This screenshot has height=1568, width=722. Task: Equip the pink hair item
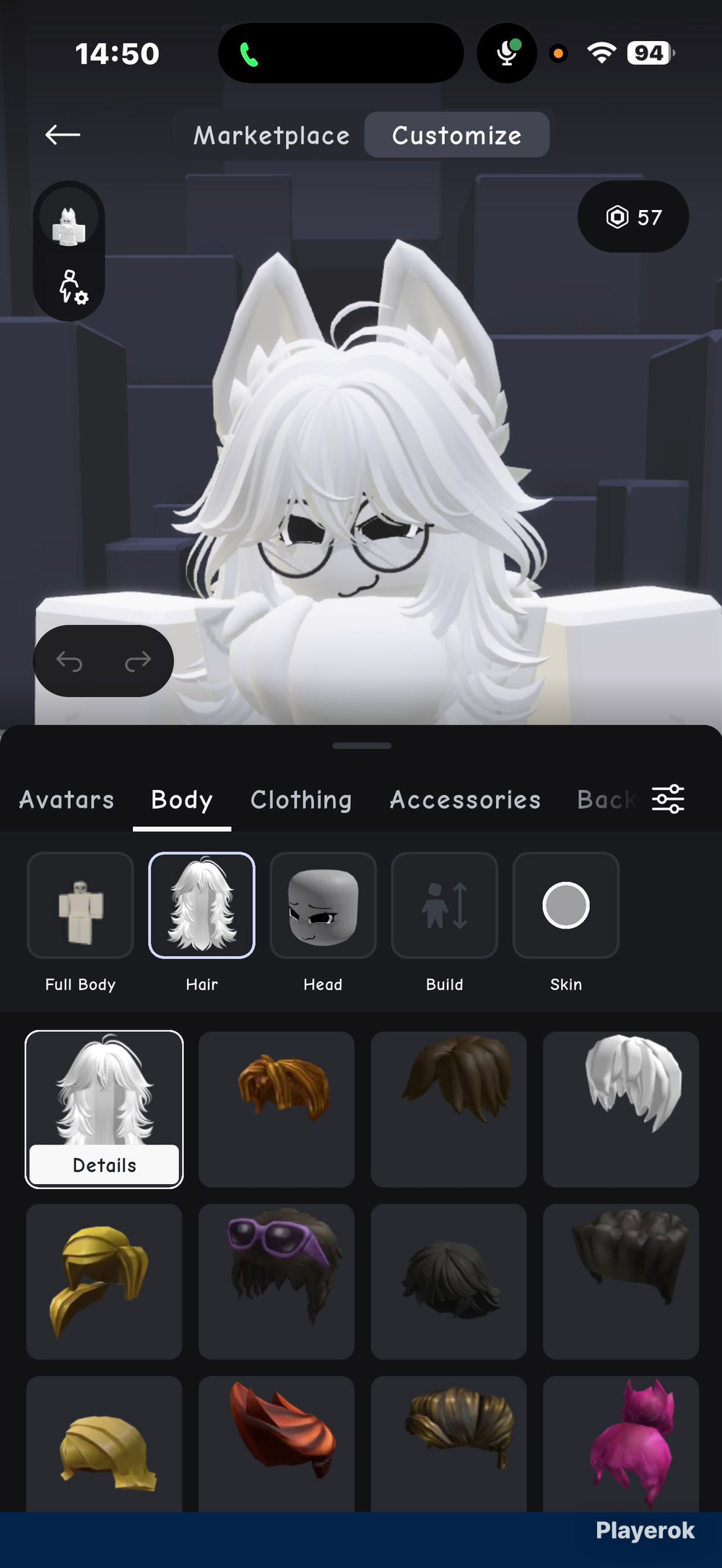coord(621,1444)
